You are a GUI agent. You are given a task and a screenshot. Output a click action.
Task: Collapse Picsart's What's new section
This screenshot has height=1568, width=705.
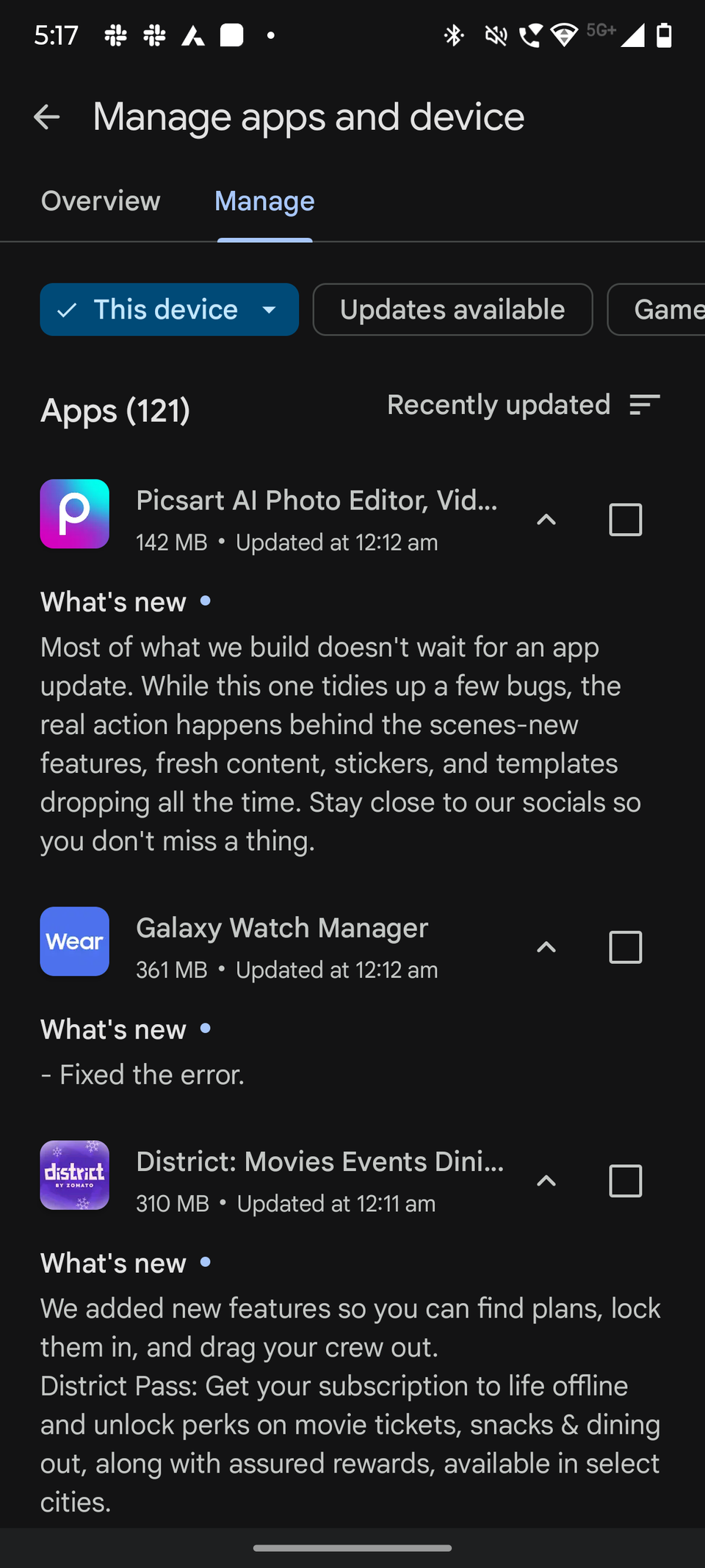[x=546, y=520]
